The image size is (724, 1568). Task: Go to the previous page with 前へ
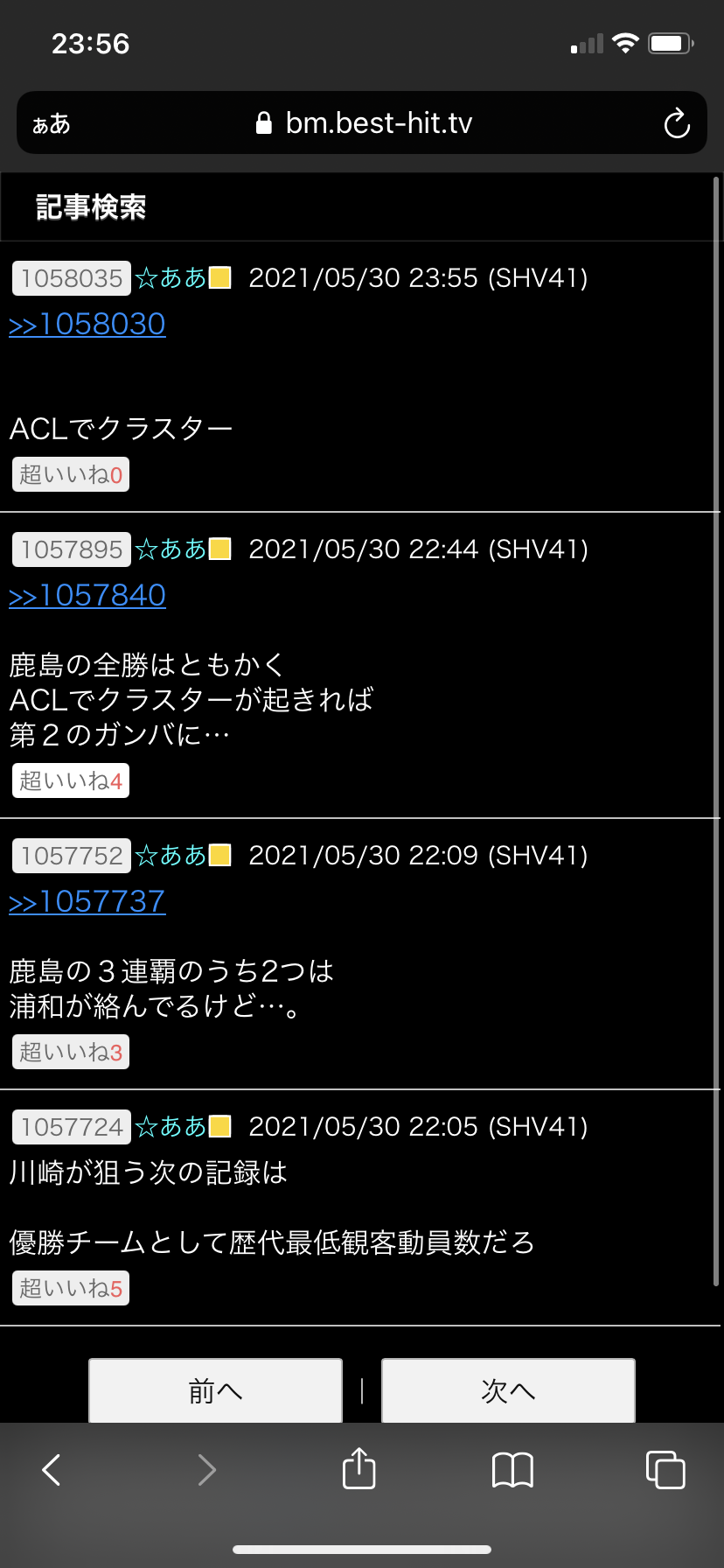[215, 1391]
